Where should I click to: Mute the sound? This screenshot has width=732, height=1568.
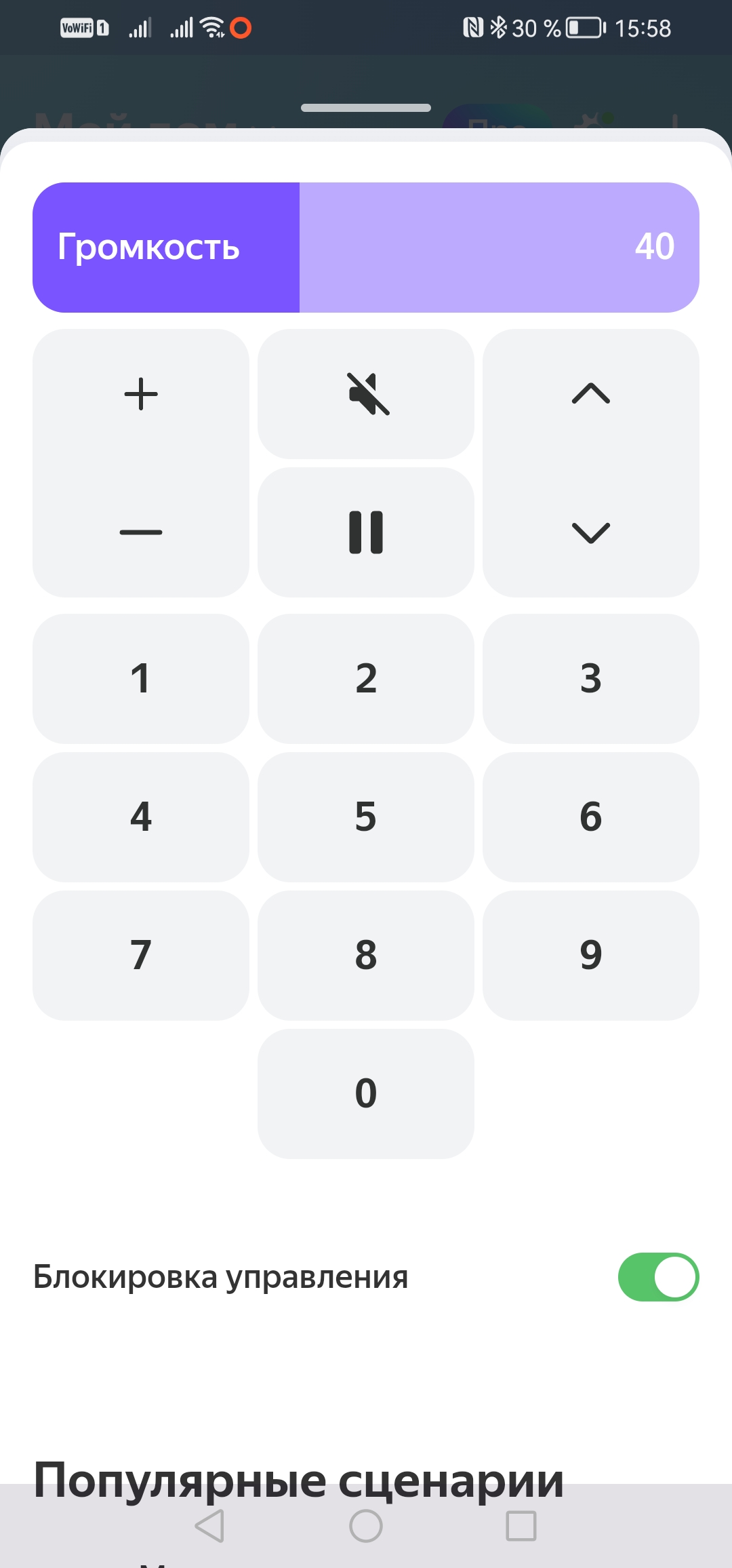coord(366,394)
